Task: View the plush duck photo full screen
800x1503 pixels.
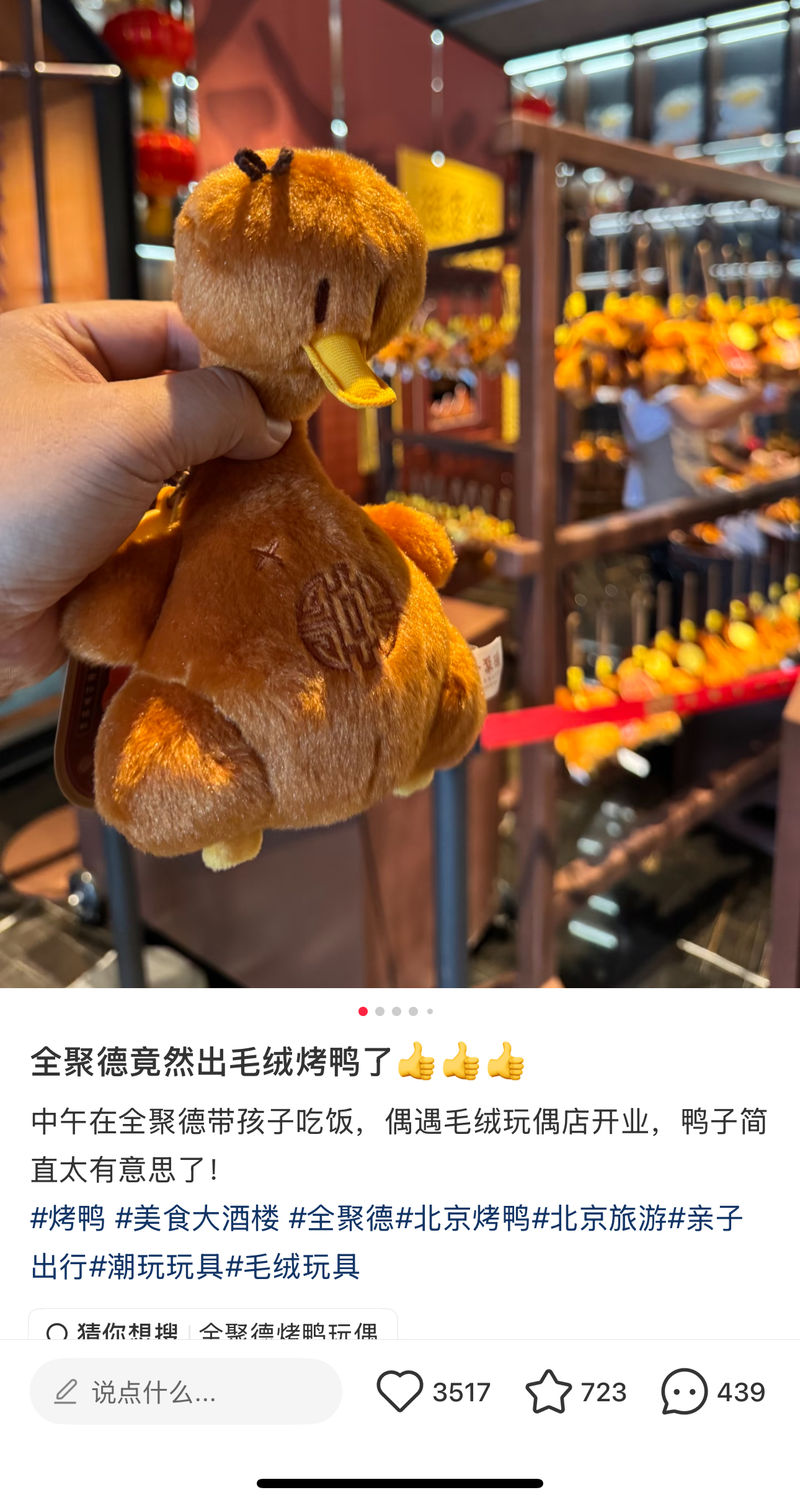Action: point(400,500)
